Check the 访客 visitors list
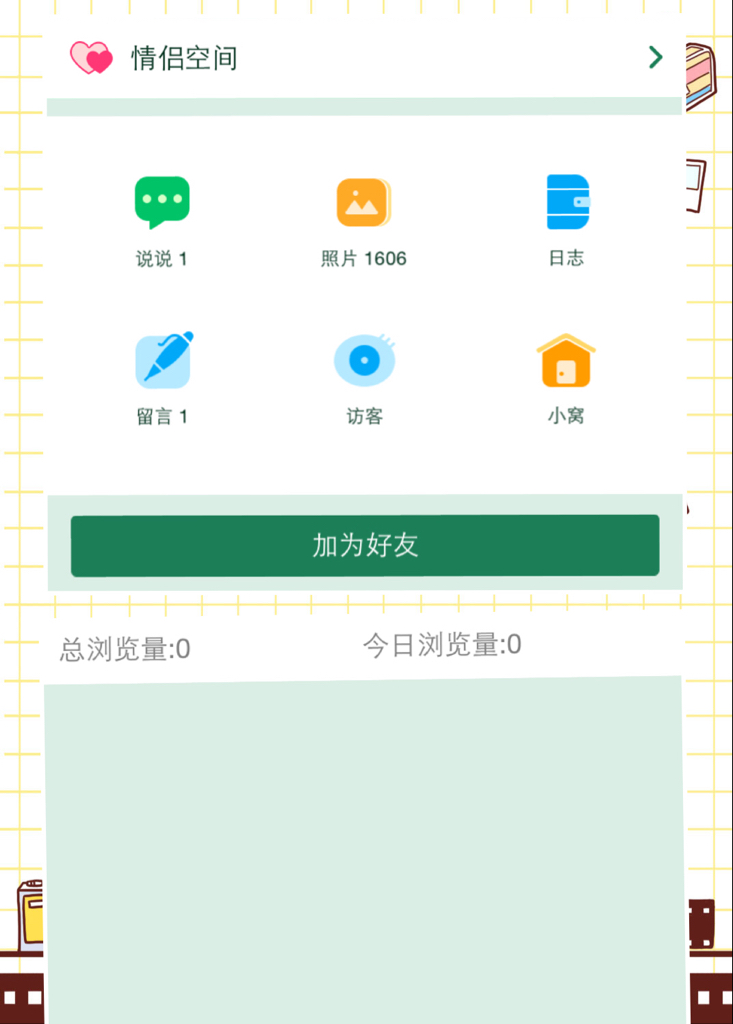The image size is (733, 1024). pyautogui.click(x=364, y=379)
